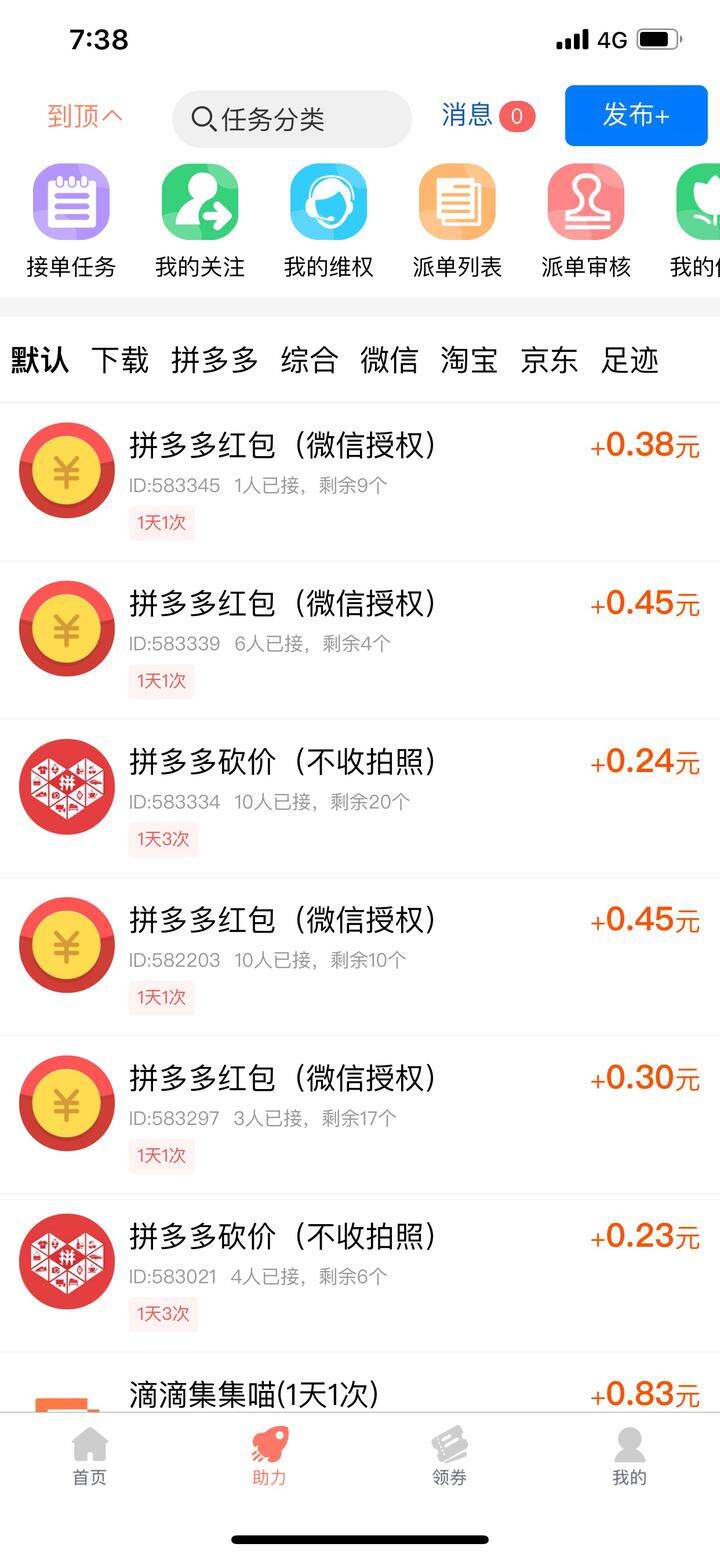Open 消息 messages
The height and width of the screenshot is (1558, 720).
click(488, 116)
